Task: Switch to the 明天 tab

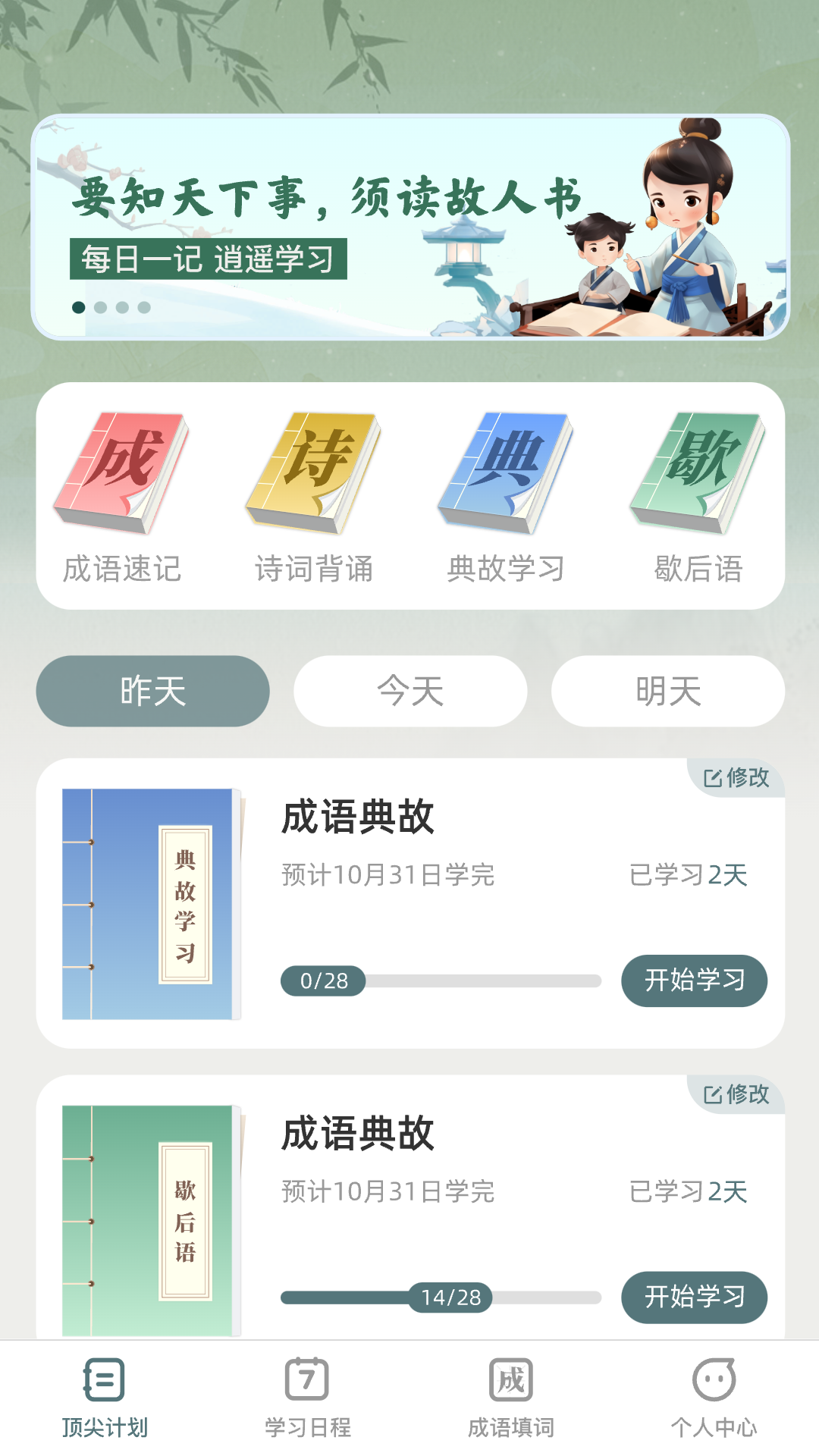Action: pyautogui.click(x=667, y=691)
